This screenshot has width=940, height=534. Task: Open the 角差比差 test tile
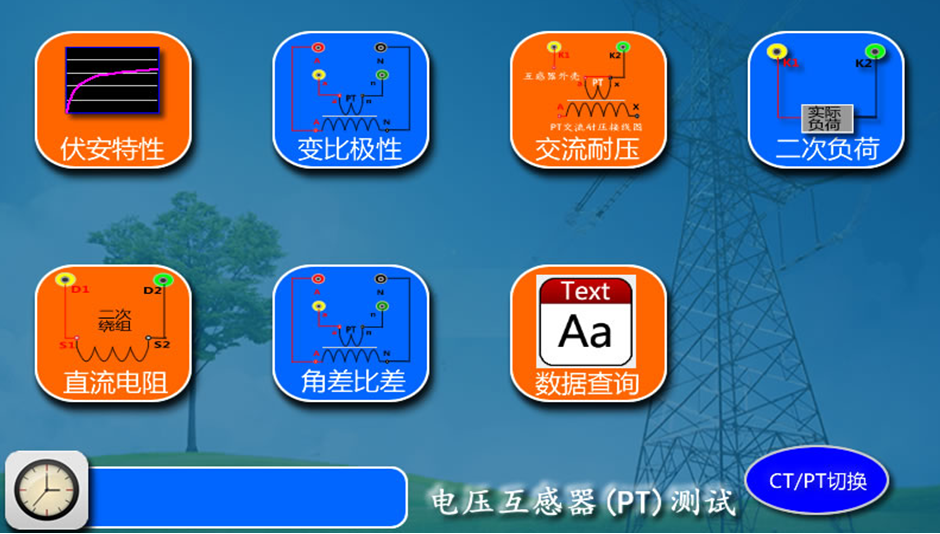[350, 333]
